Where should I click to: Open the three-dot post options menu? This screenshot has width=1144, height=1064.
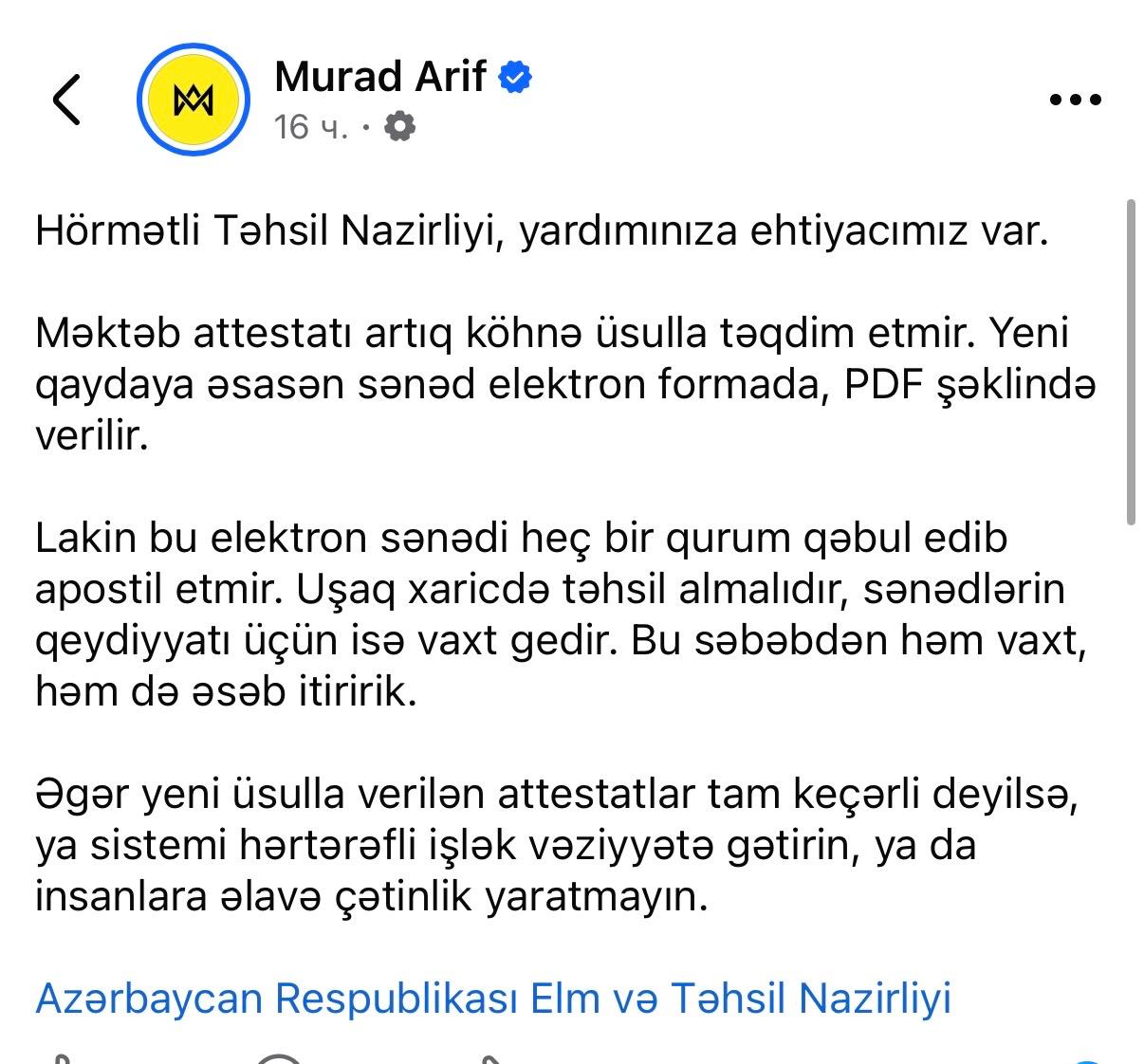coord(1075,100)
